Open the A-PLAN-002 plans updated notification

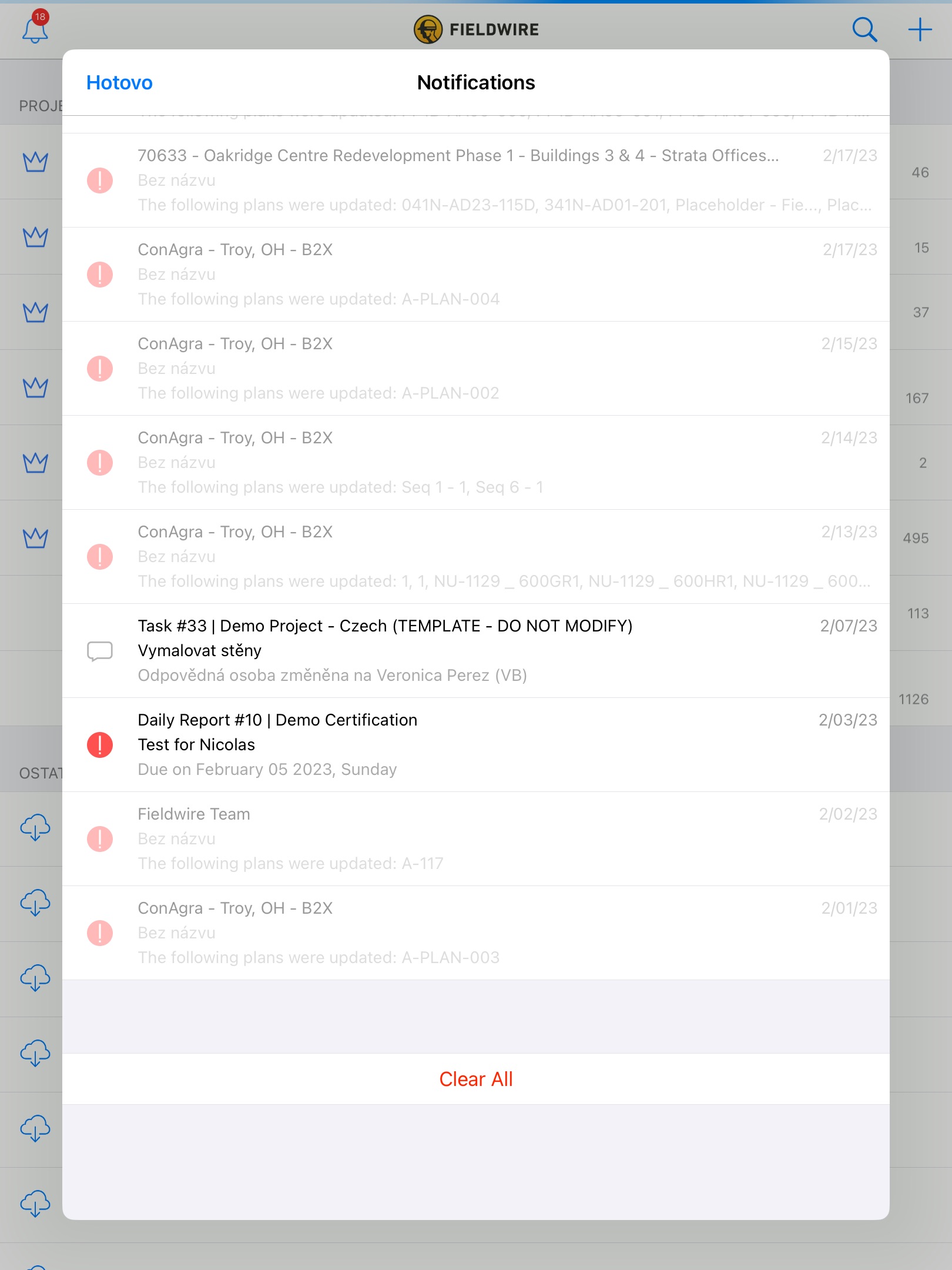[475, 369]
